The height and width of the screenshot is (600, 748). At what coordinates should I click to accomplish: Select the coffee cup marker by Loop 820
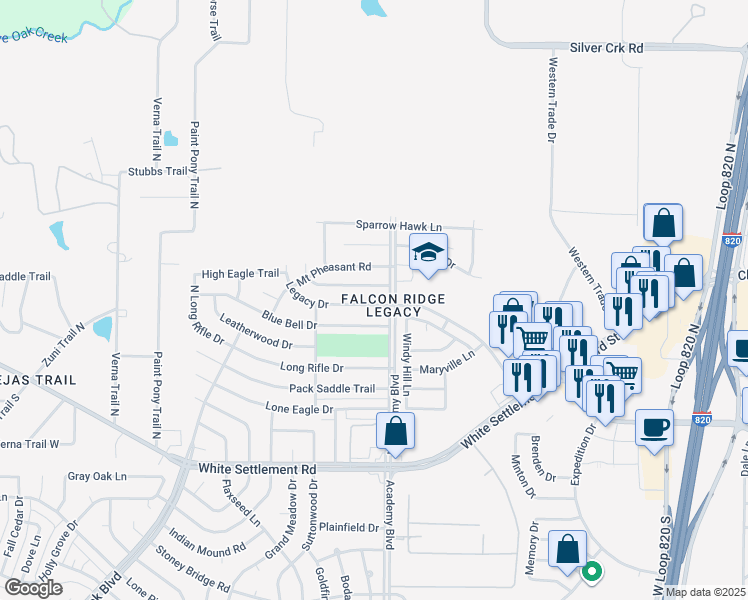tap(654, 428)
